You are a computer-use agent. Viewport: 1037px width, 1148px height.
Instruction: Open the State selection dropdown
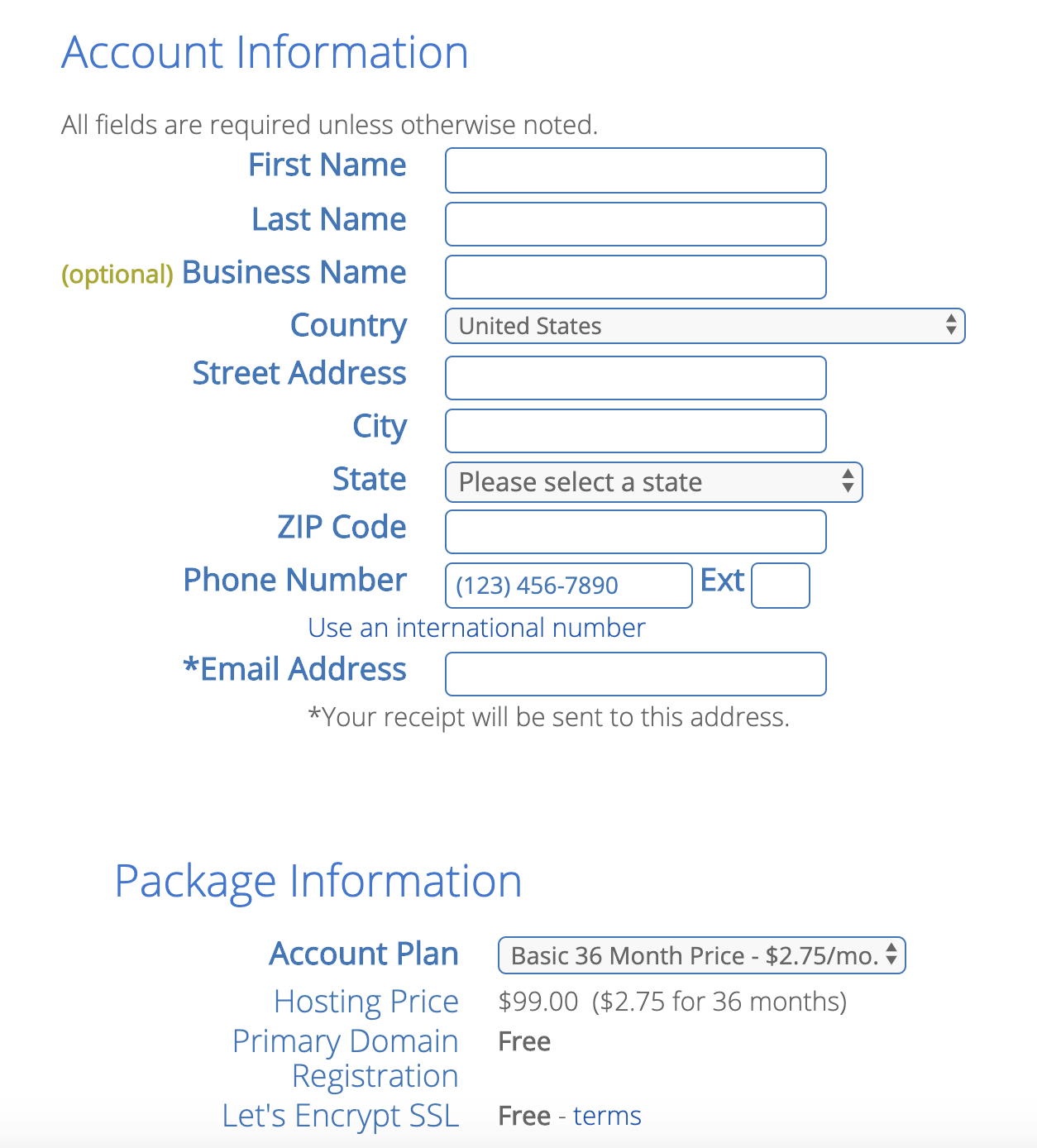(652, 482)
